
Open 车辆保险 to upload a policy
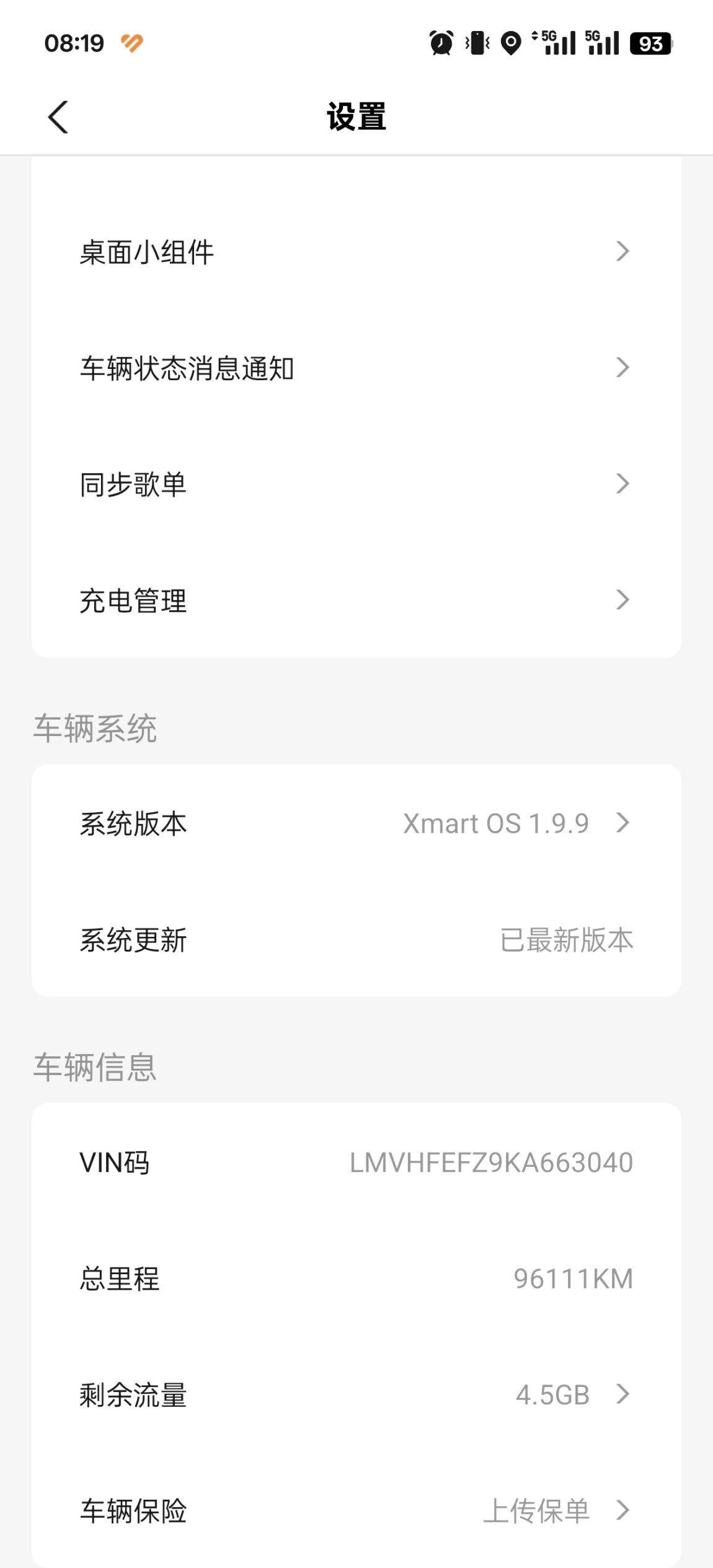tap(356, 1511)
